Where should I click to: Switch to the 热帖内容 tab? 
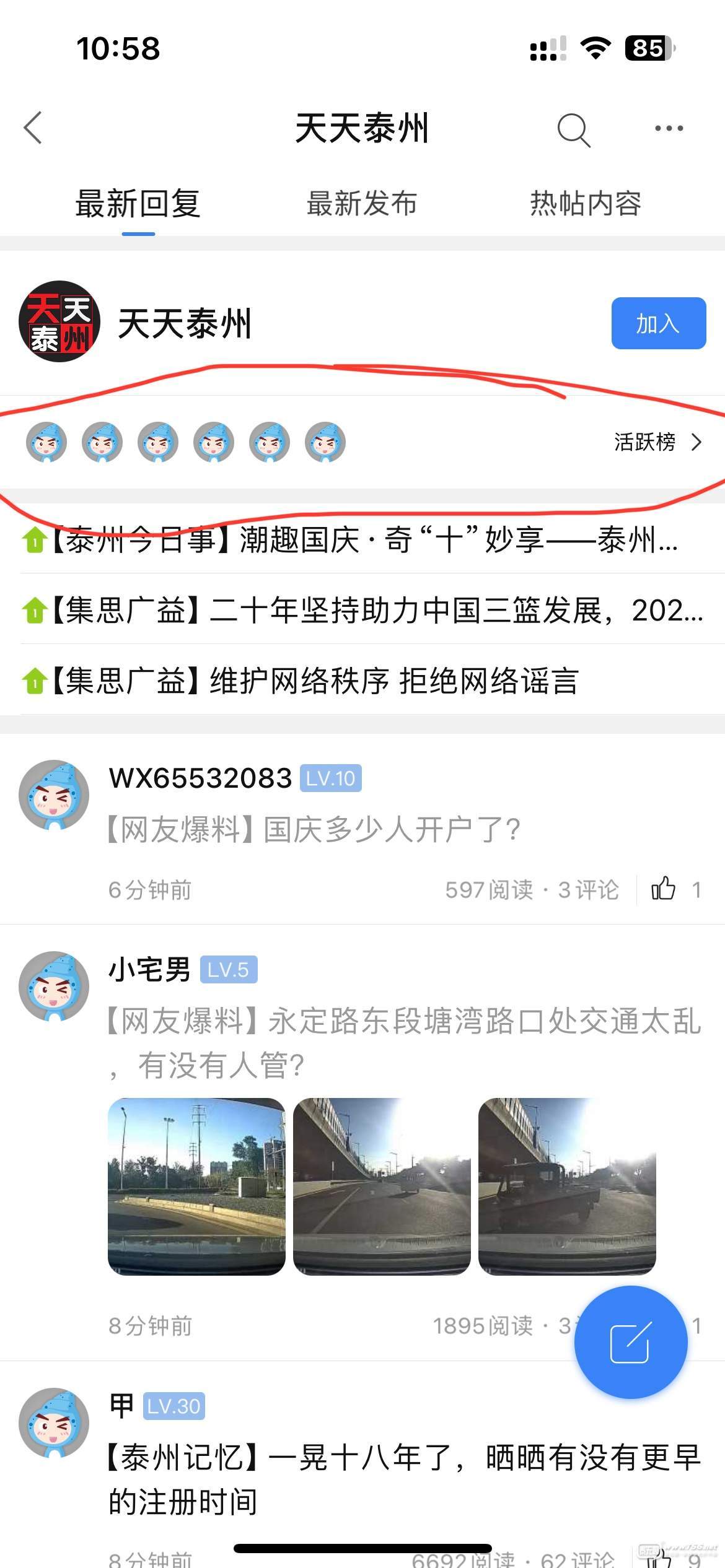click(x=585, y=204)
